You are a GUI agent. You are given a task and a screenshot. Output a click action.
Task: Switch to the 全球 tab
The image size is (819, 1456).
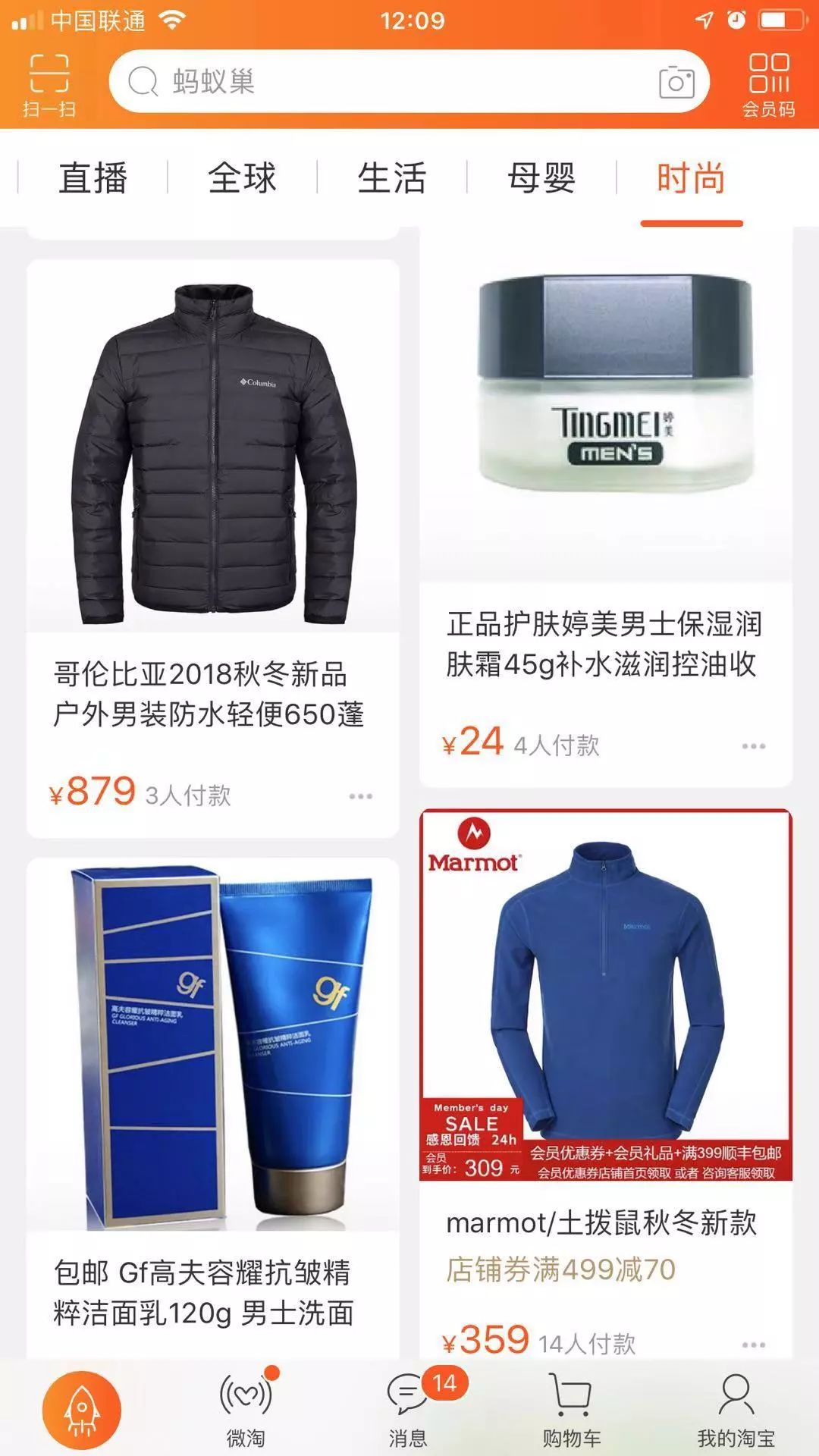pos(243,179)
